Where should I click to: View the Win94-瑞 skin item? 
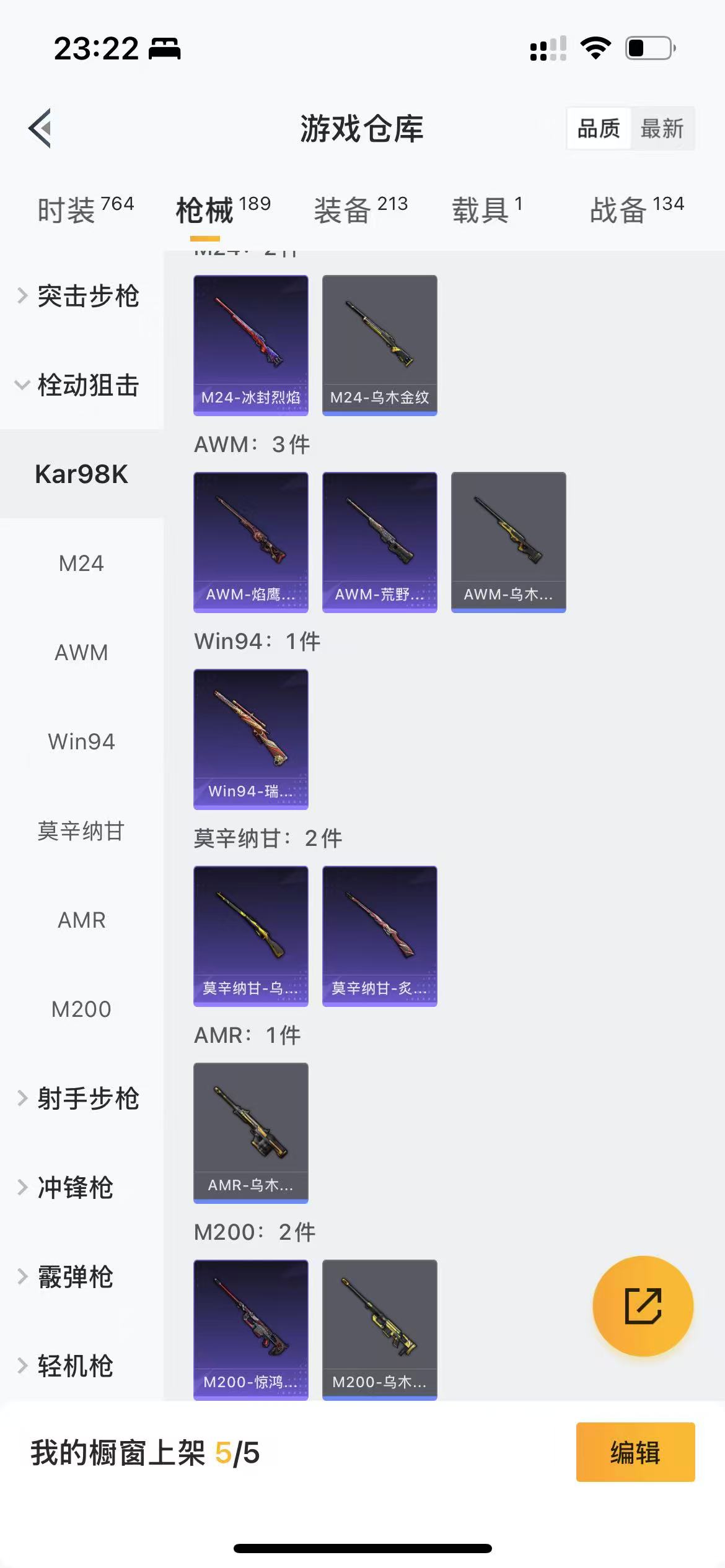[x=250, y=739]
